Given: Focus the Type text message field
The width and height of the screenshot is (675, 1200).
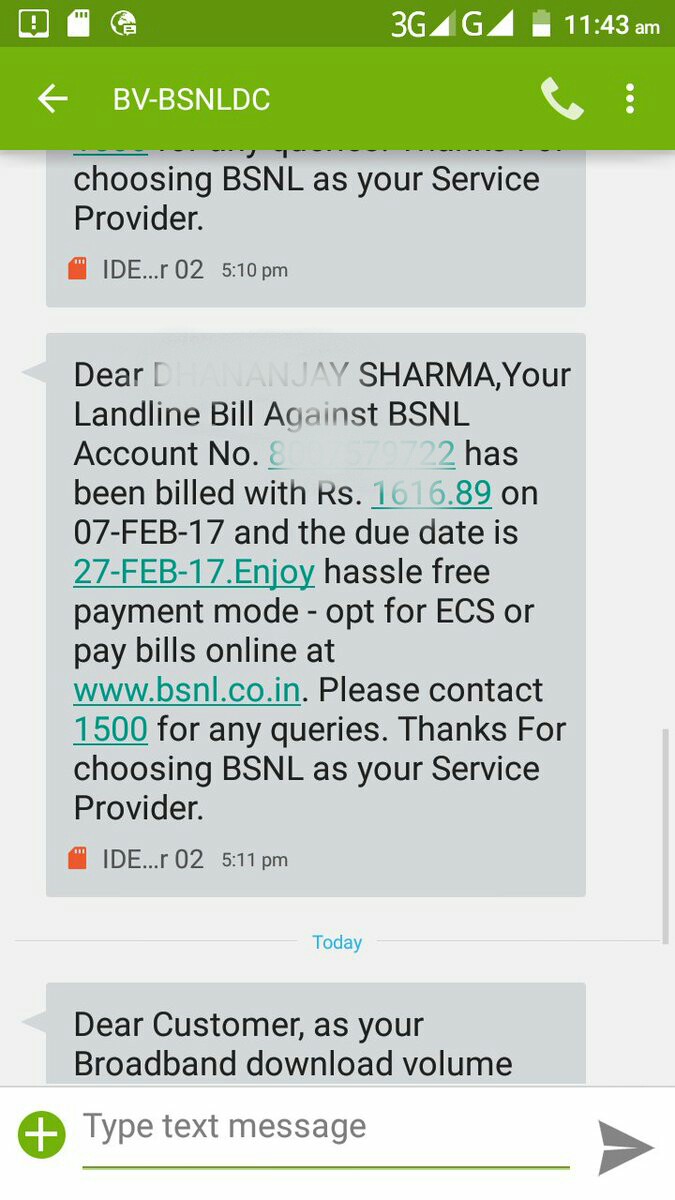Looking at the screenshot, I should pyautogui.click(x=325, y=1128).
